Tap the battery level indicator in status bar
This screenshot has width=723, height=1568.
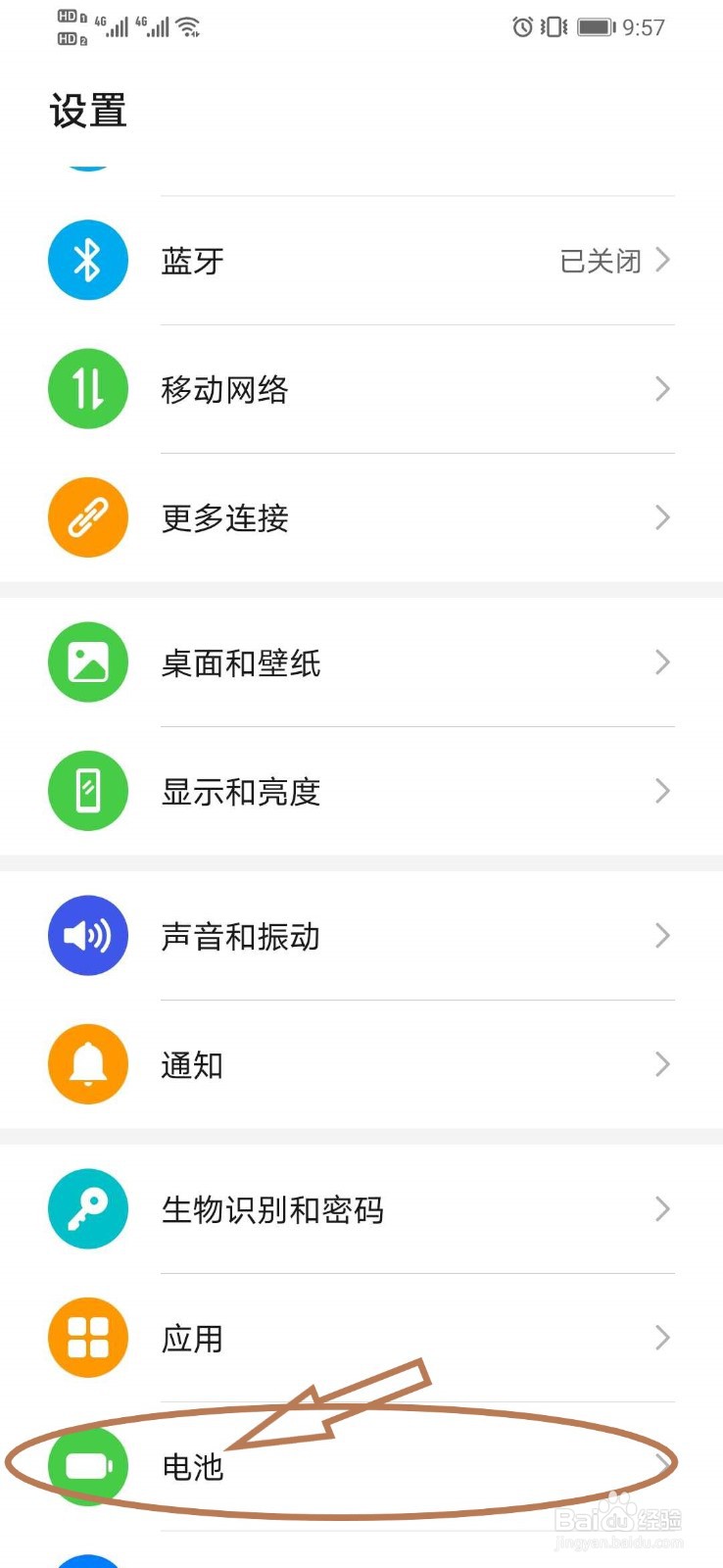point(596,26)
